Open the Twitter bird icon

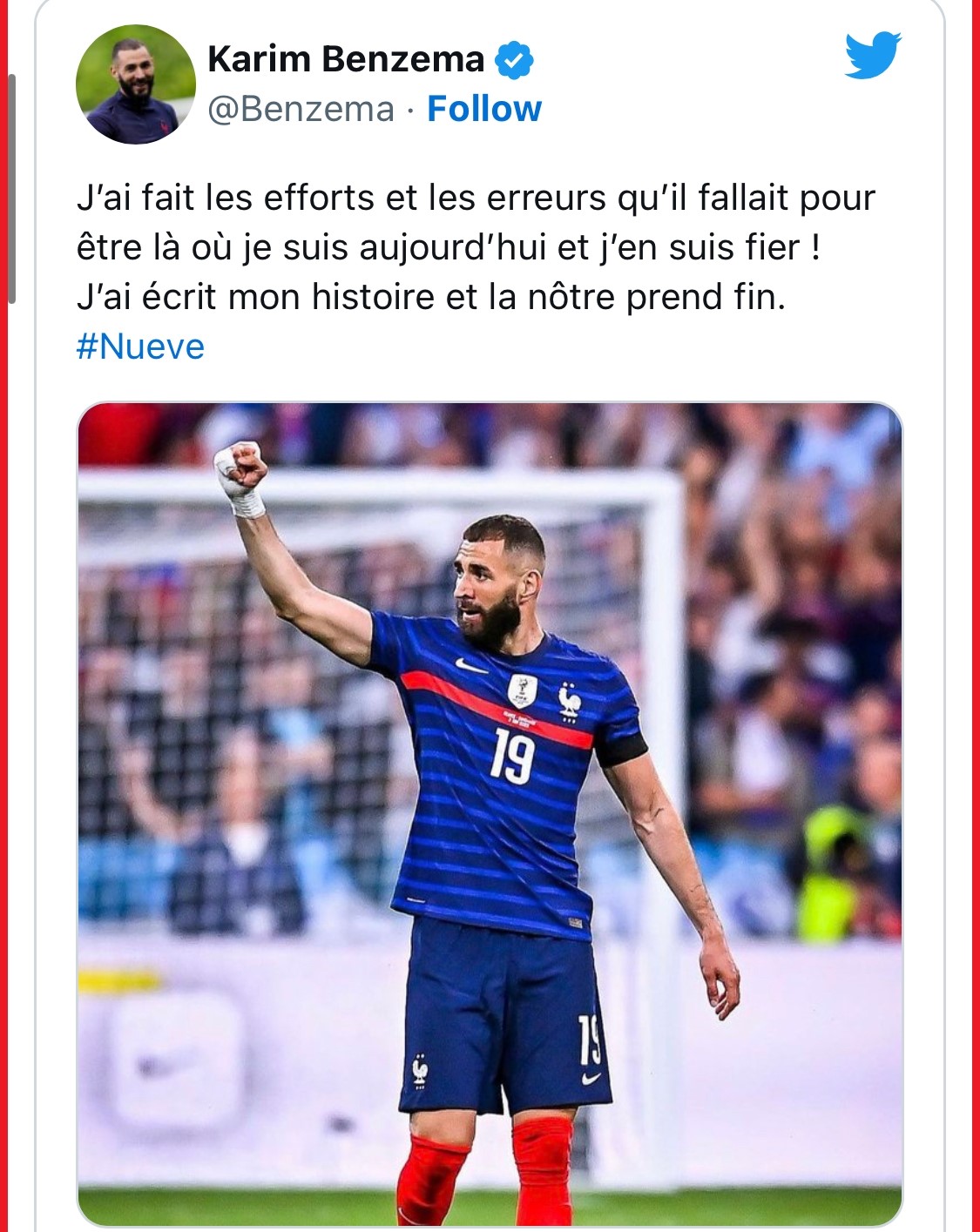click(x=872, y=56)
